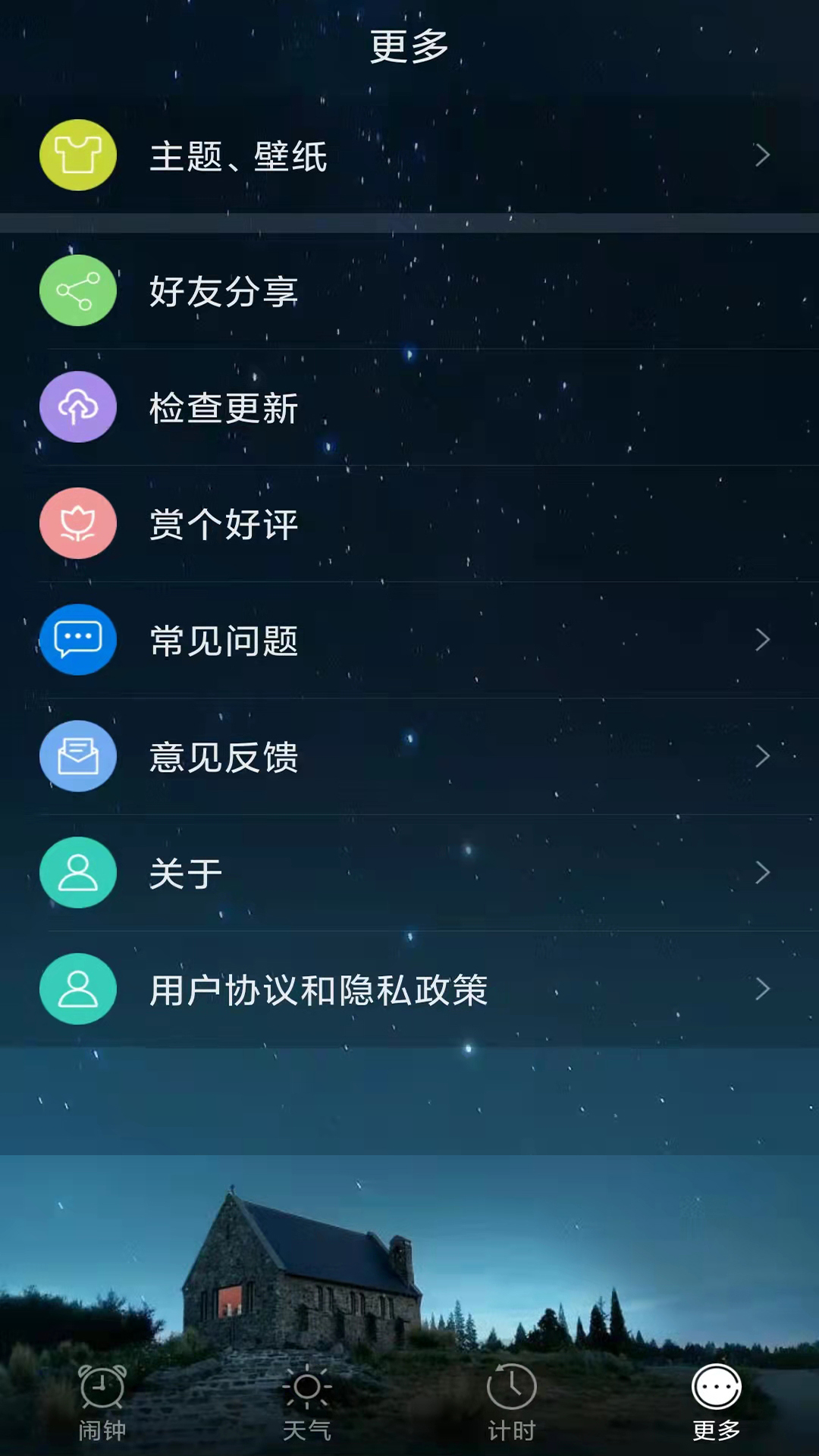This screenshot has height=1456, width=819.
Task: Open theme and wallpaper settings via shirt icon
Action: pos(78,155)
